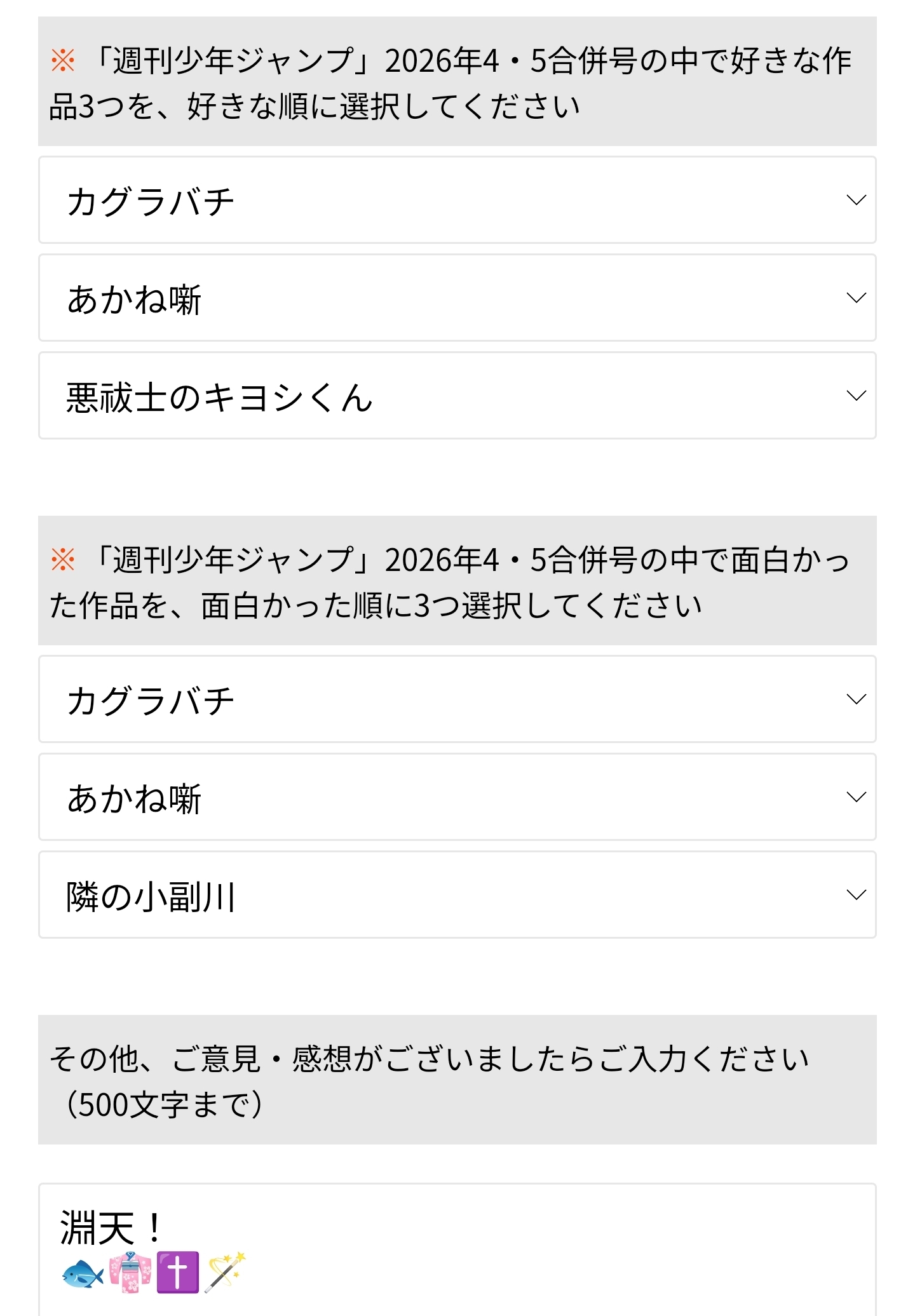
Task: Open second 面白かった dropdown showing あかね噺
Action: coord(457,797)
